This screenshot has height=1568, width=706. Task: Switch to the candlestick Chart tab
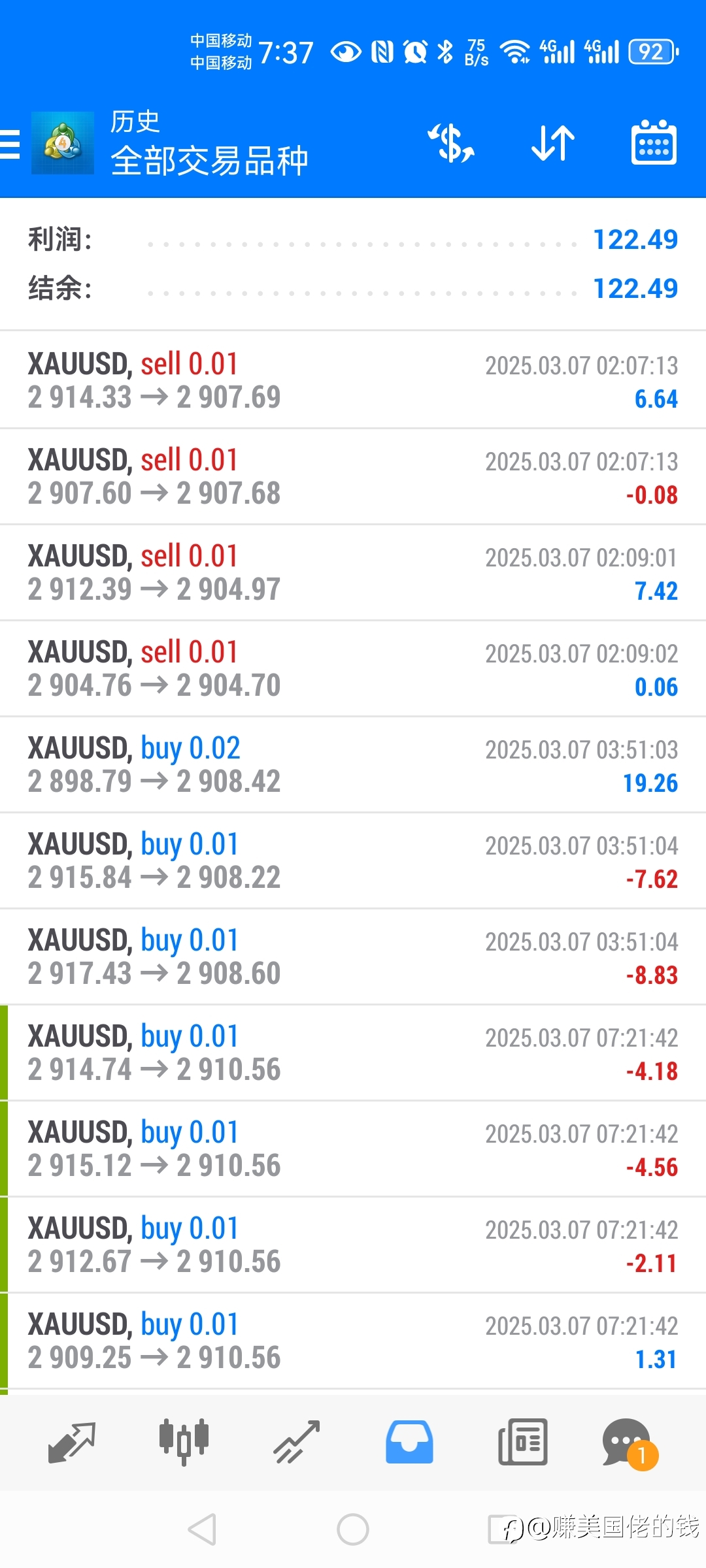click(184, 1441)
